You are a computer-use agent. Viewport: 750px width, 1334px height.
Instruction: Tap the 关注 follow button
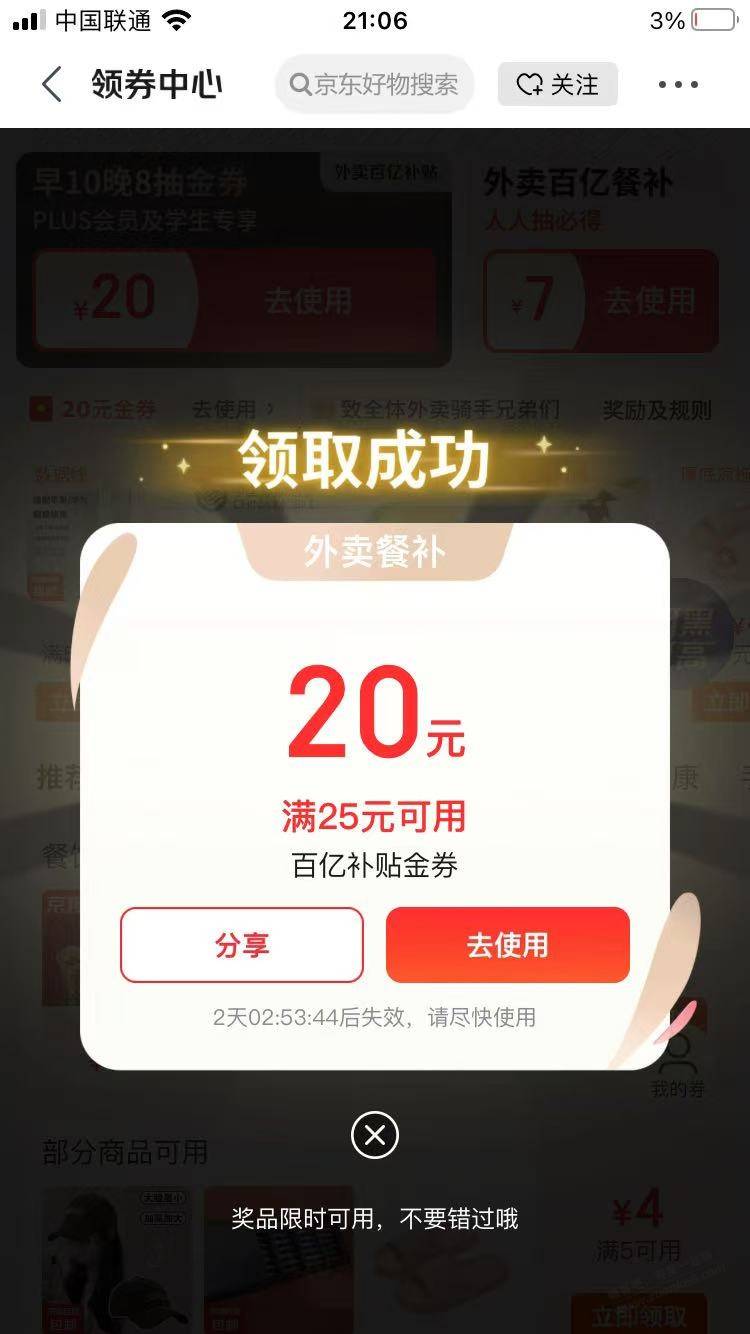pyautogui.click(x=558, y=85)
